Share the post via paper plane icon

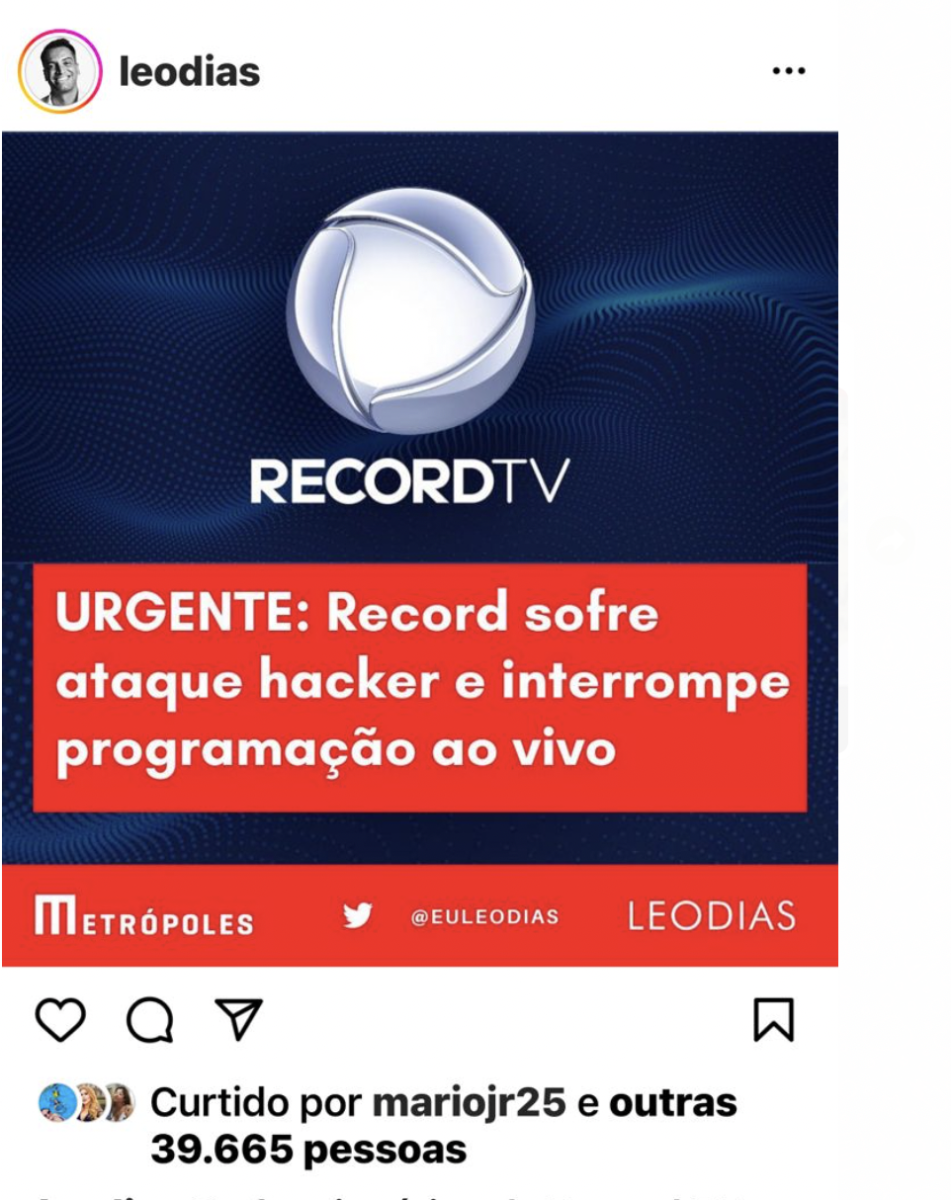tap(238, 1021)
